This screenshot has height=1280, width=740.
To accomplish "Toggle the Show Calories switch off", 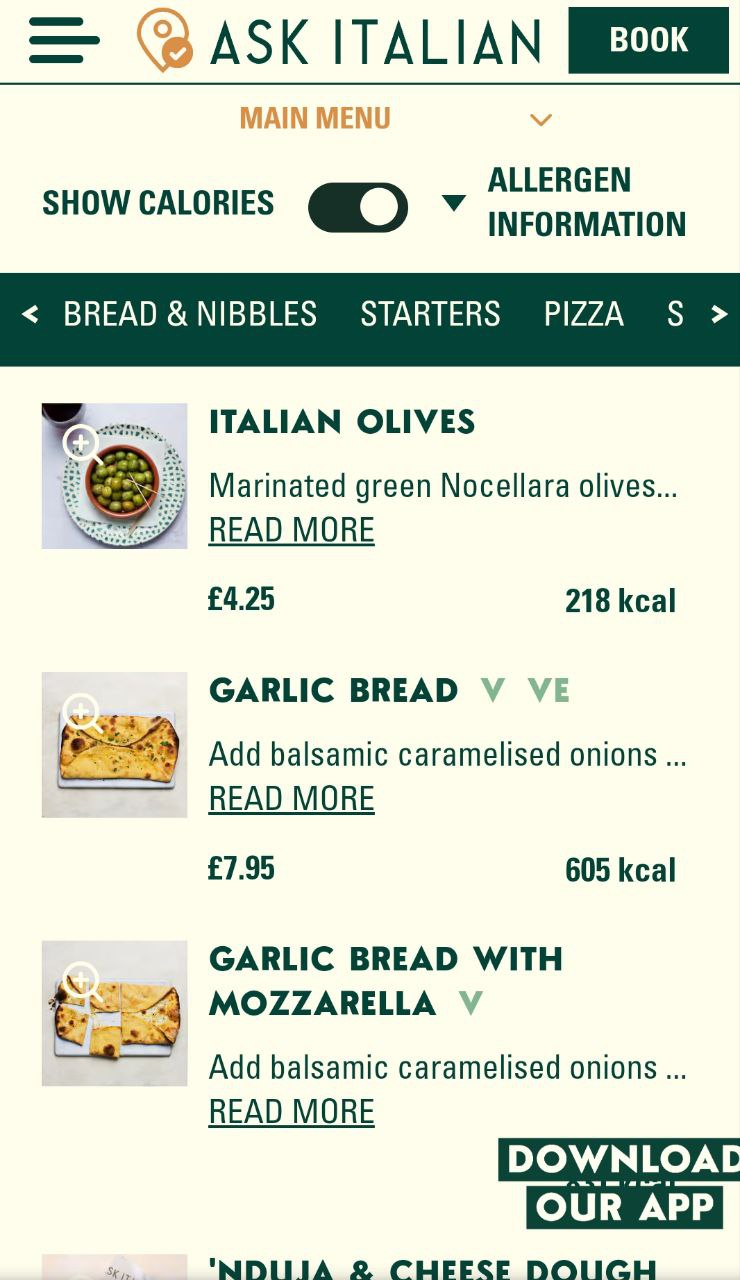I will tap(357, 207).
